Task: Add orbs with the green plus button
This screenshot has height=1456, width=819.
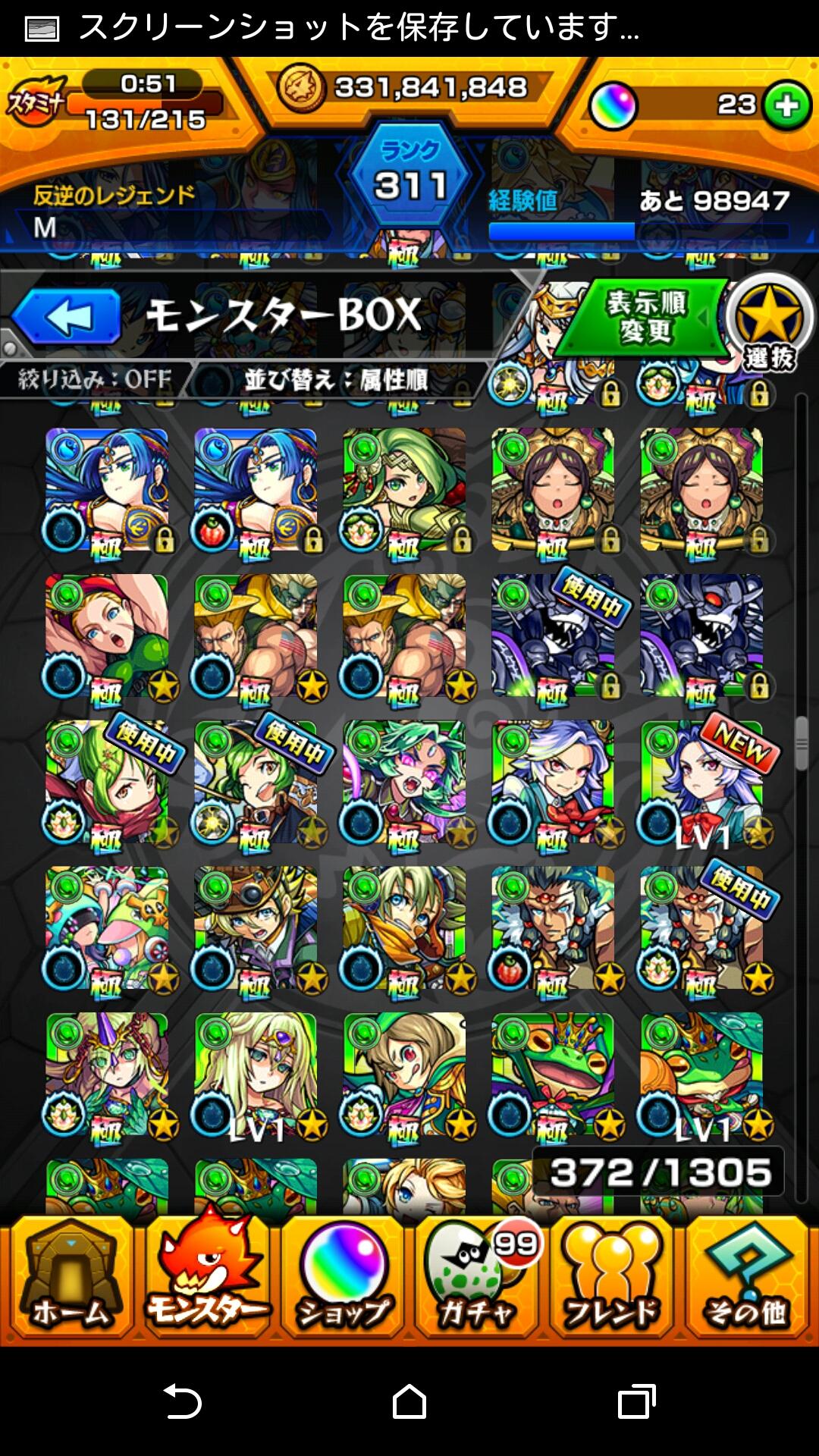Action: (786, 106)
